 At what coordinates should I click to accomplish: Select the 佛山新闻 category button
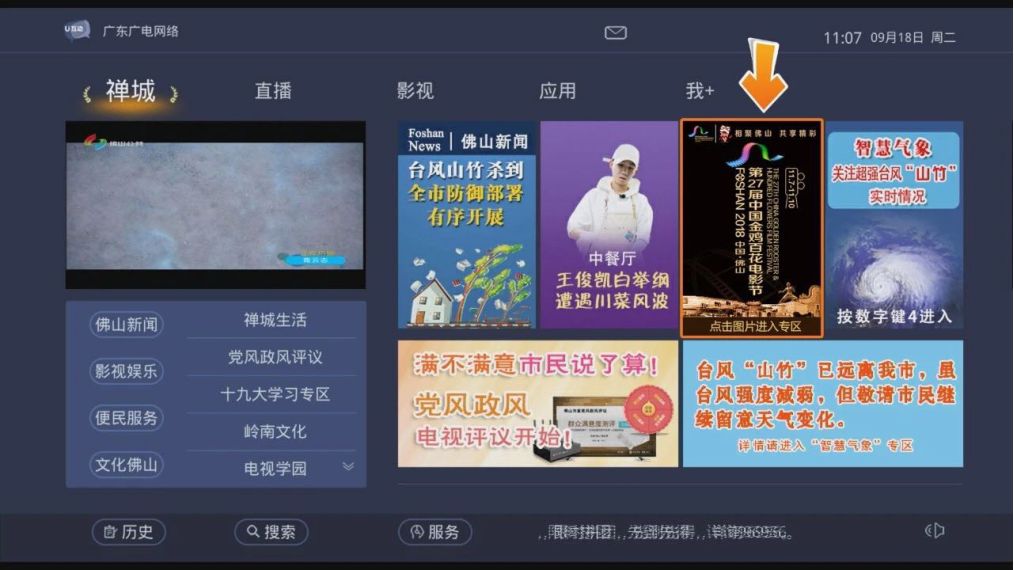coord(126,325)
